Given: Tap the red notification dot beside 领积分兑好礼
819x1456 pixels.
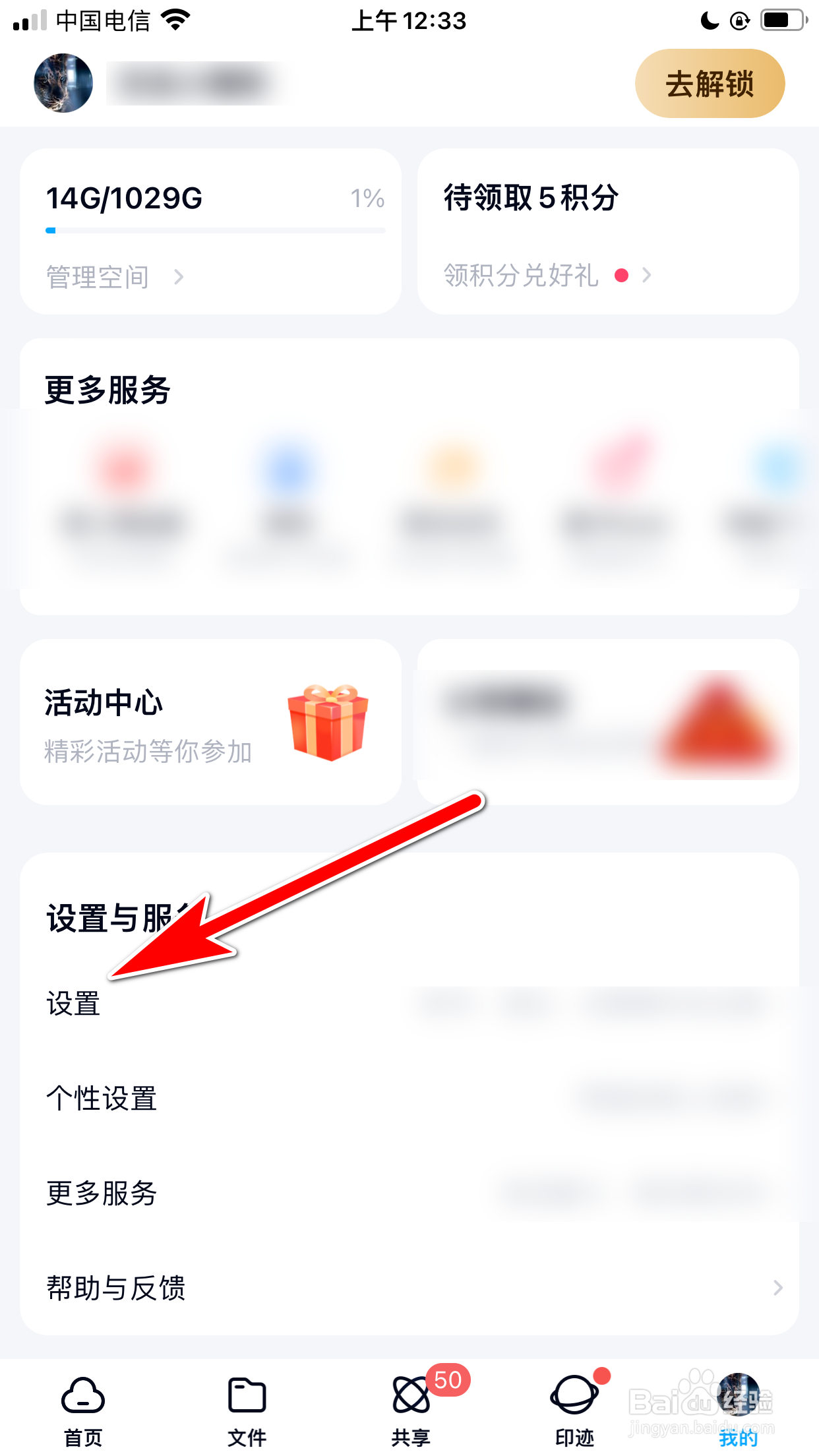Looking at the screenshot, I should tap(621, 273).
